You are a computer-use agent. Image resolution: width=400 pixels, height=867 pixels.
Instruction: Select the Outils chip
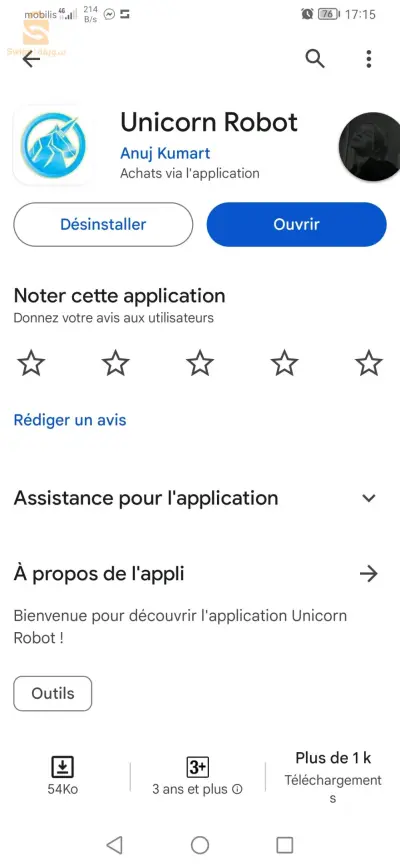tap(53, 693)
